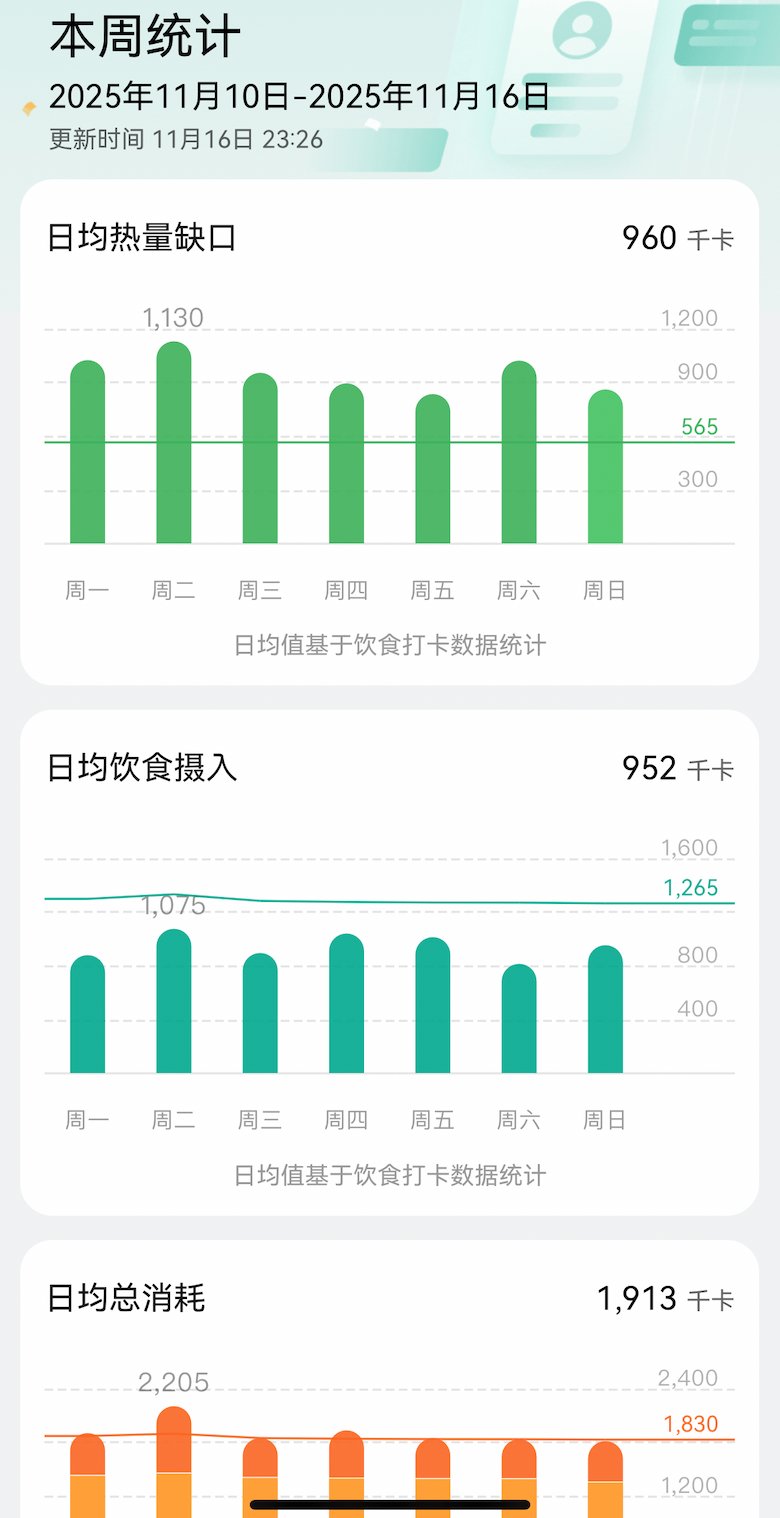
Task: Tap the 1,265 target line label
Action: click(692, 887)
